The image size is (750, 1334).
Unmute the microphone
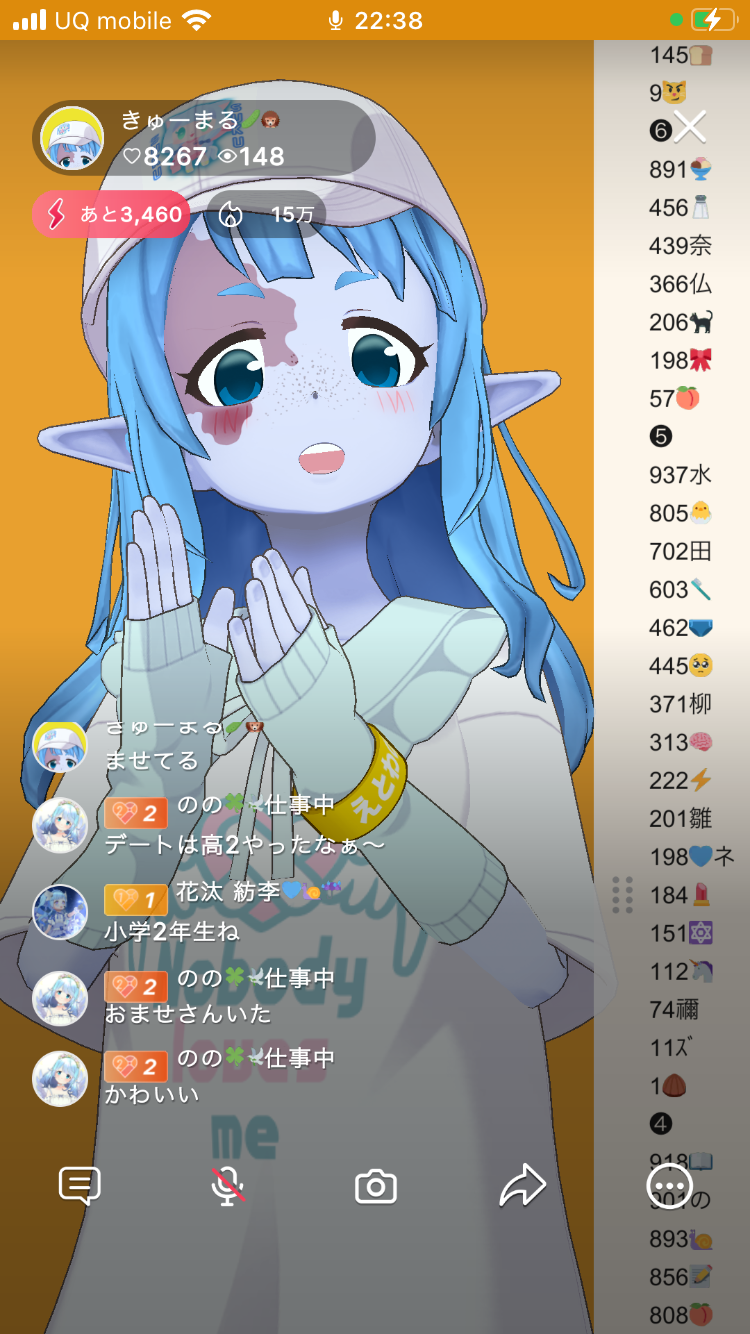click(x=228, y=1187)
